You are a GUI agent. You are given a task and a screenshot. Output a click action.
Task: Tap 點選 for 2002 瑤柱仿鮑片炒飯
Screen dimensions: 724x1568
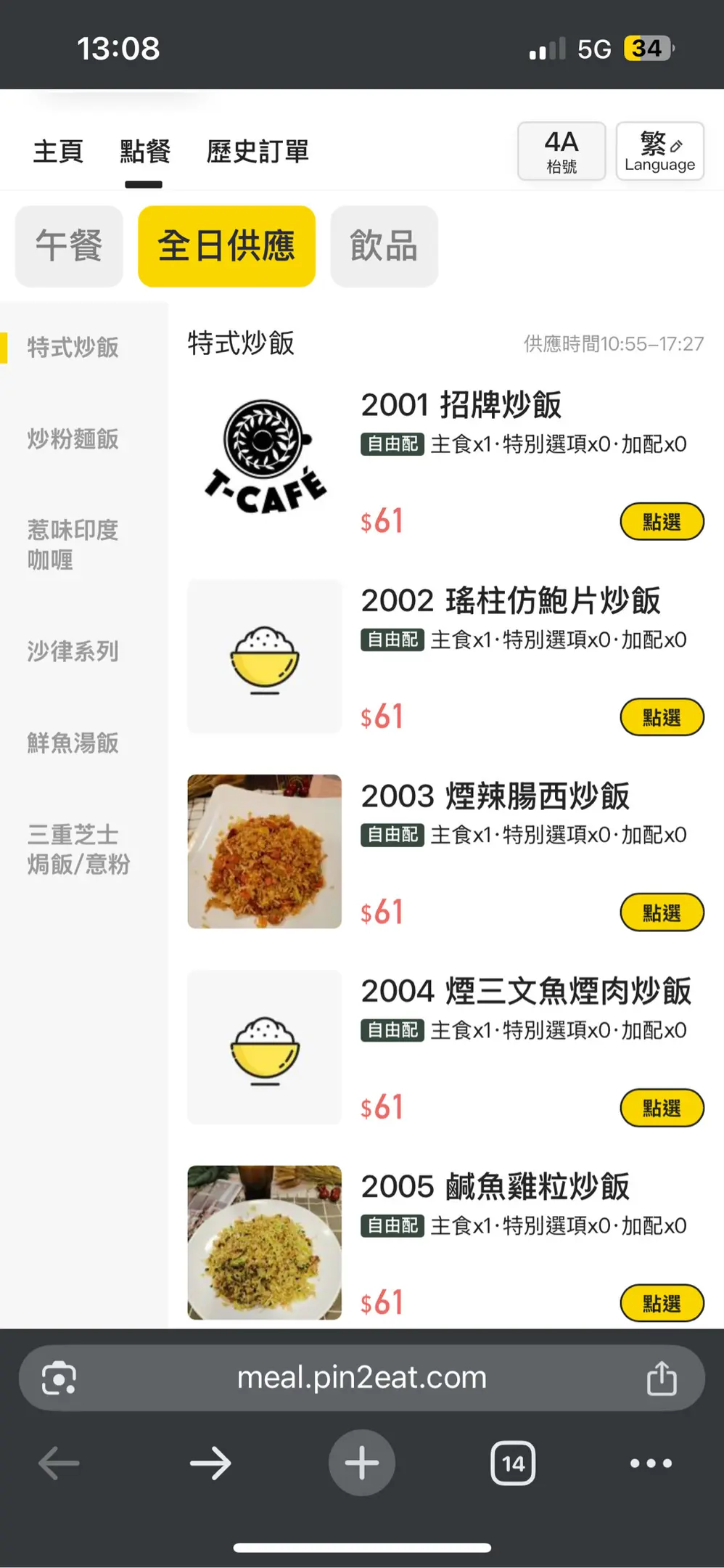(662, 717)
